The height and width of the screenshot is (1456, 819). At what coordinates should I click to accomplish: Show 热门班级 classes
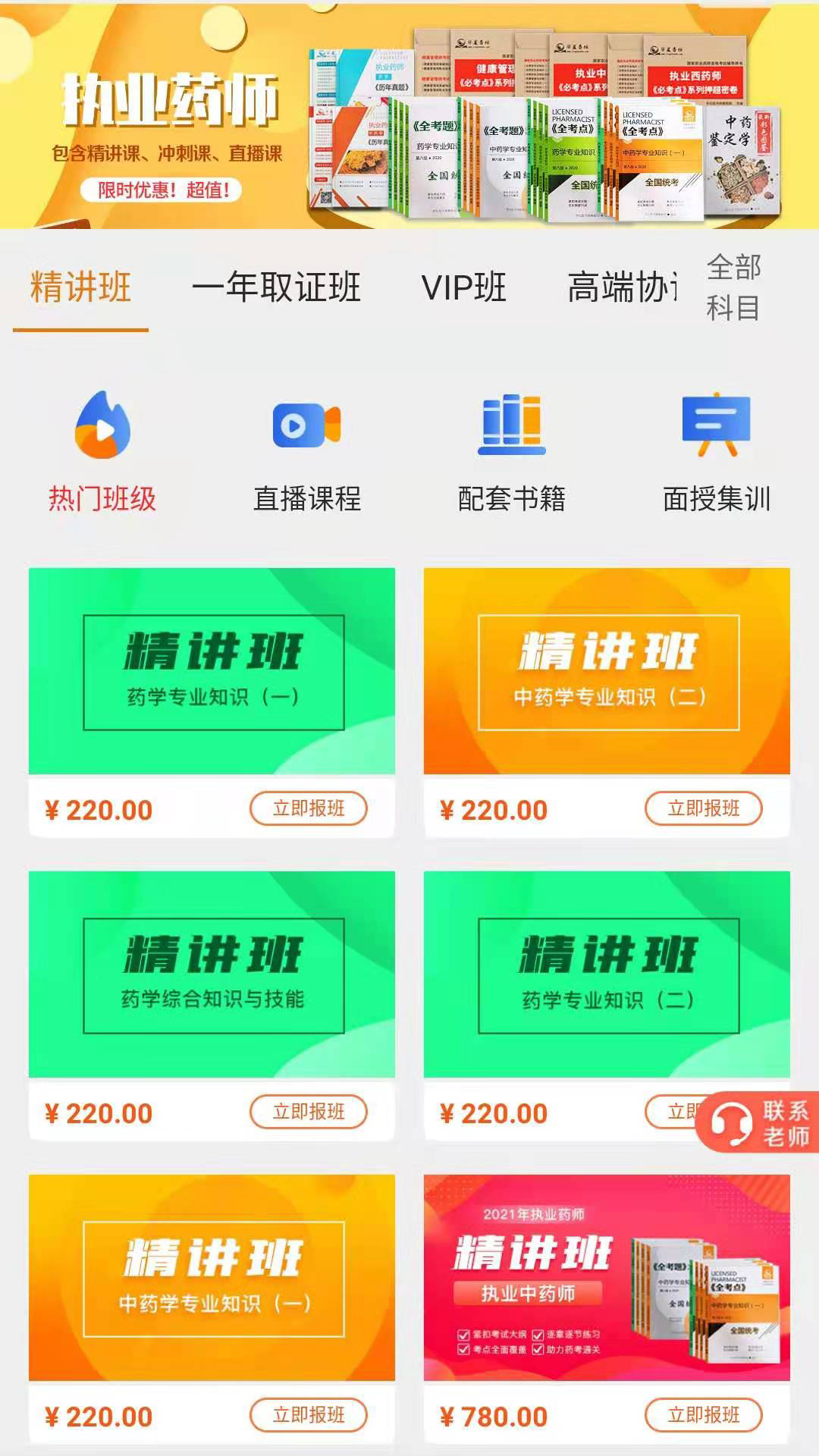tap(102, 453)
